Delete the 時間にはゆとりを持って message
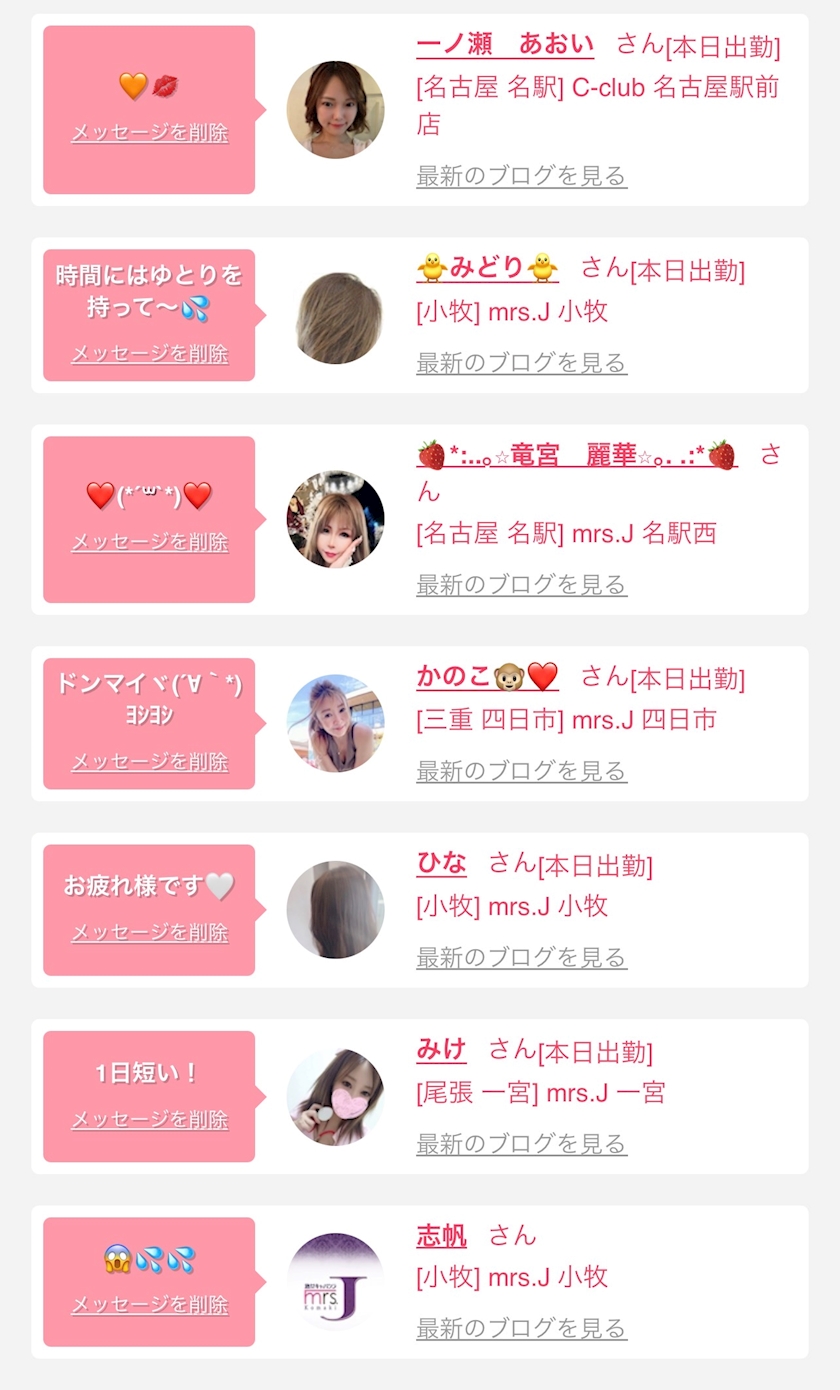The width and height of the screenshot is (840, 1390). tap(150, 354)
